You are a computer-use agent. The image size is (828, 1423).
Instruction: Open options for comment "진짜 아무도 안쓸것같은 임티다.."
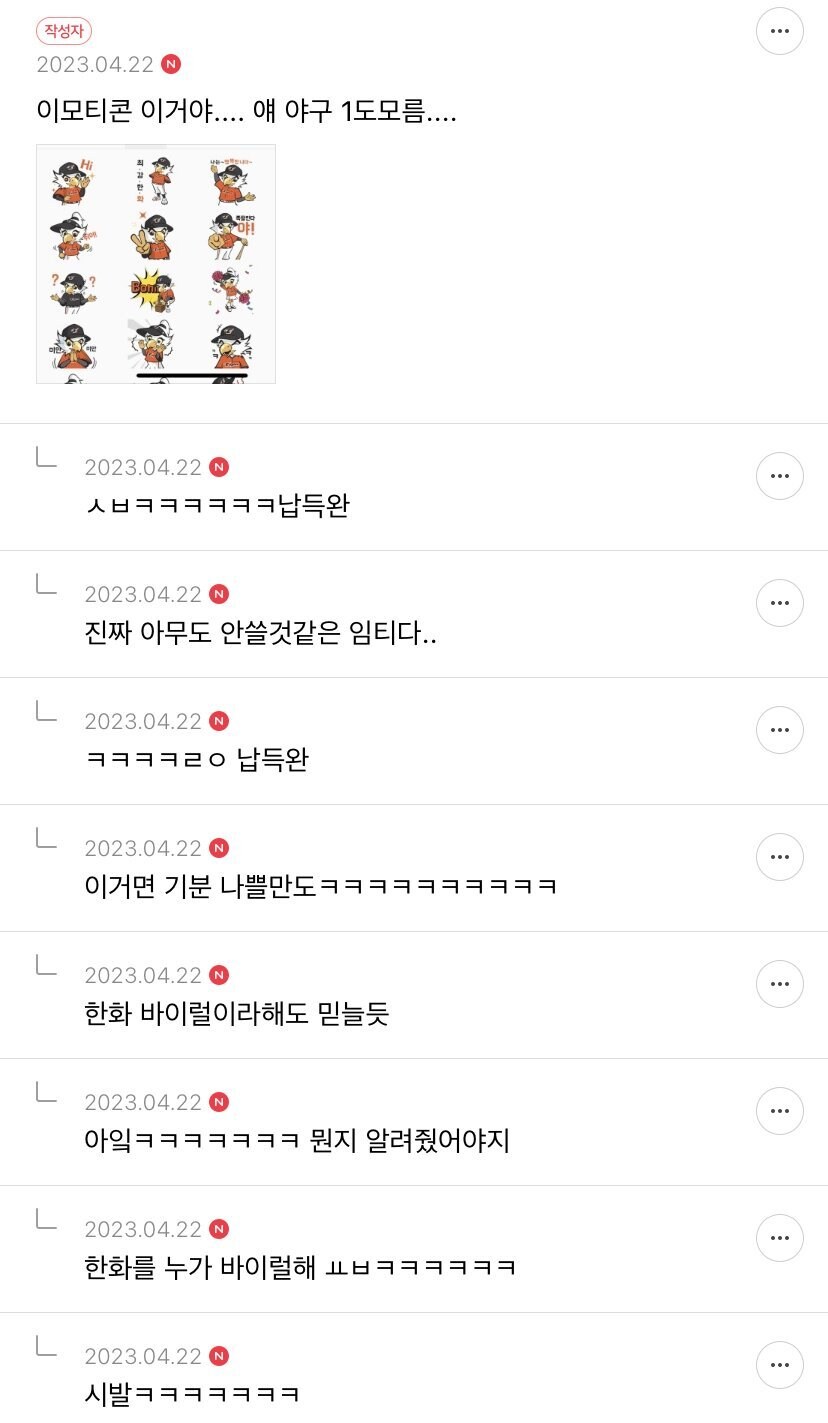pyautogui.click(x=780, y=603)
